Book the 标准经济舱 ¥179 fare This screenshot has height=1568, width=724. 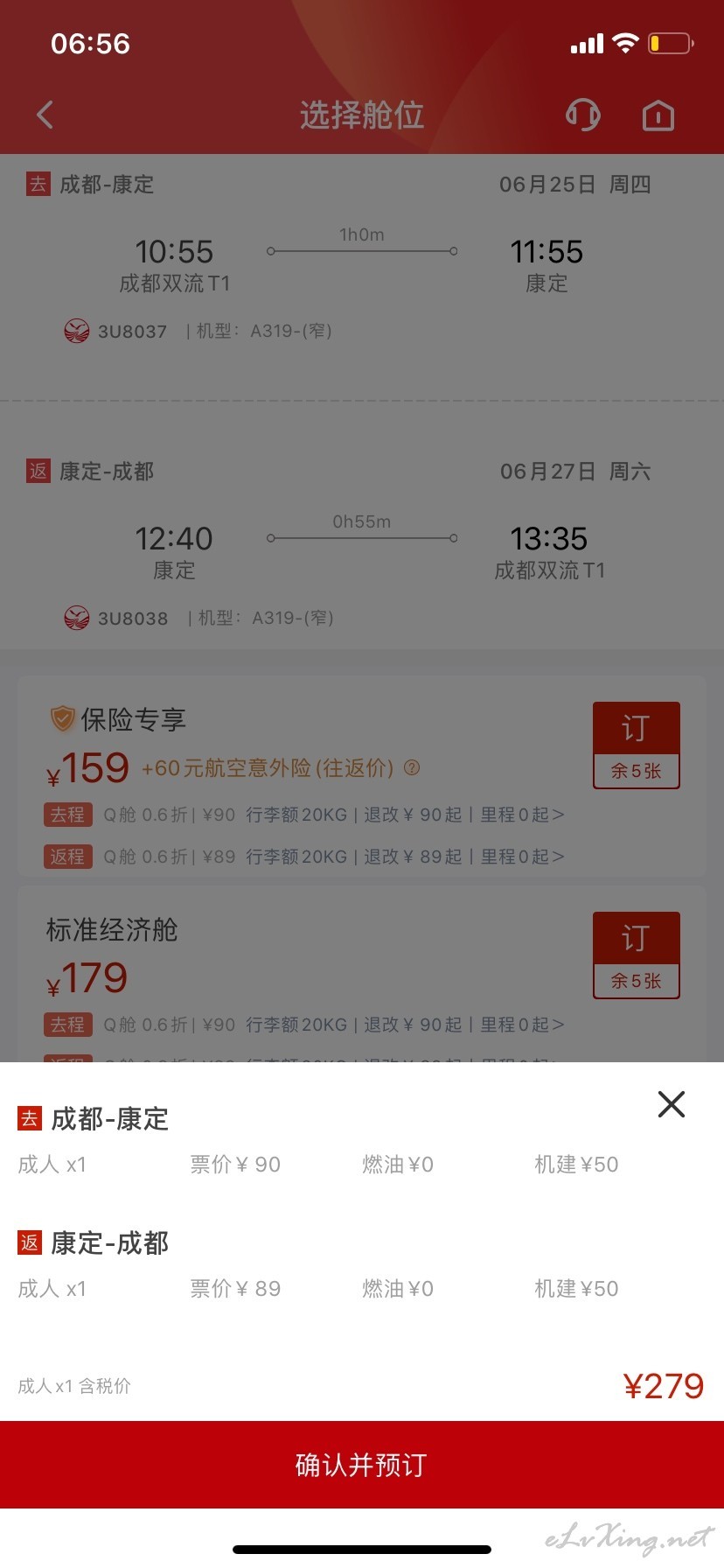(637, 955)
